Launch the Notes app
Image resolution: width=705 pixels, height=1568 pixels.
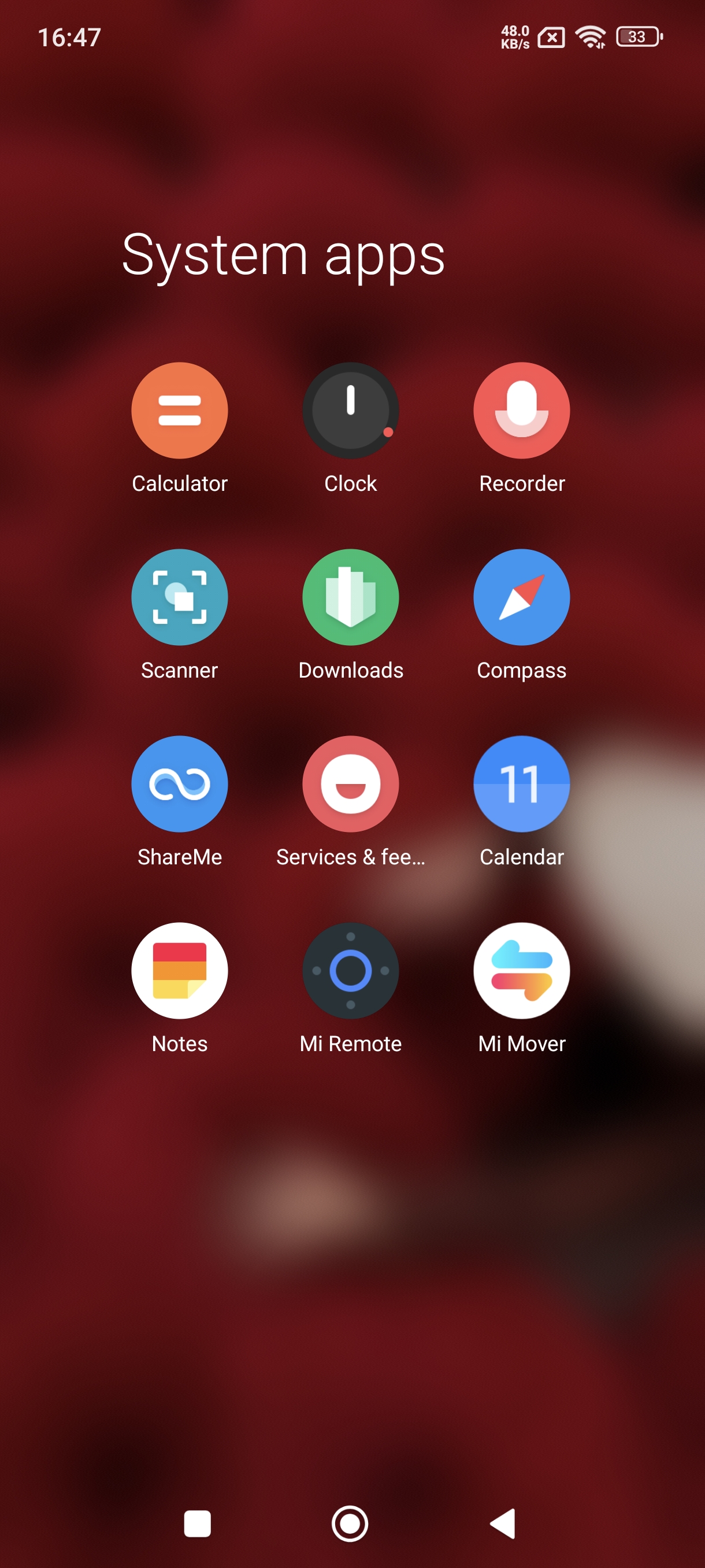click(180, 971)
